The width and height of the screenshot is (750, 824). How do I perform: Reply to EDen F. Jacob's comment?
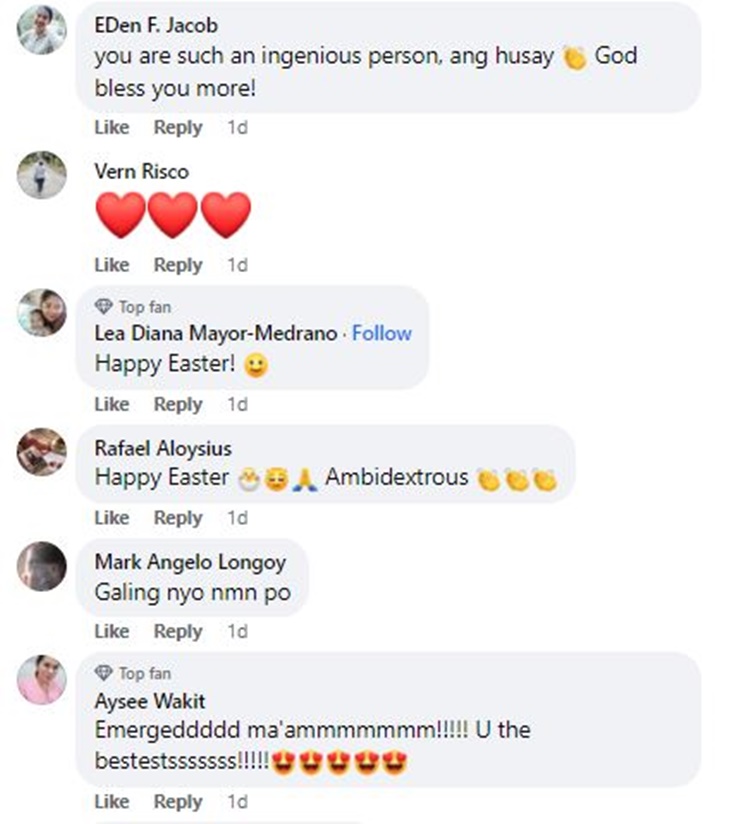178,128
